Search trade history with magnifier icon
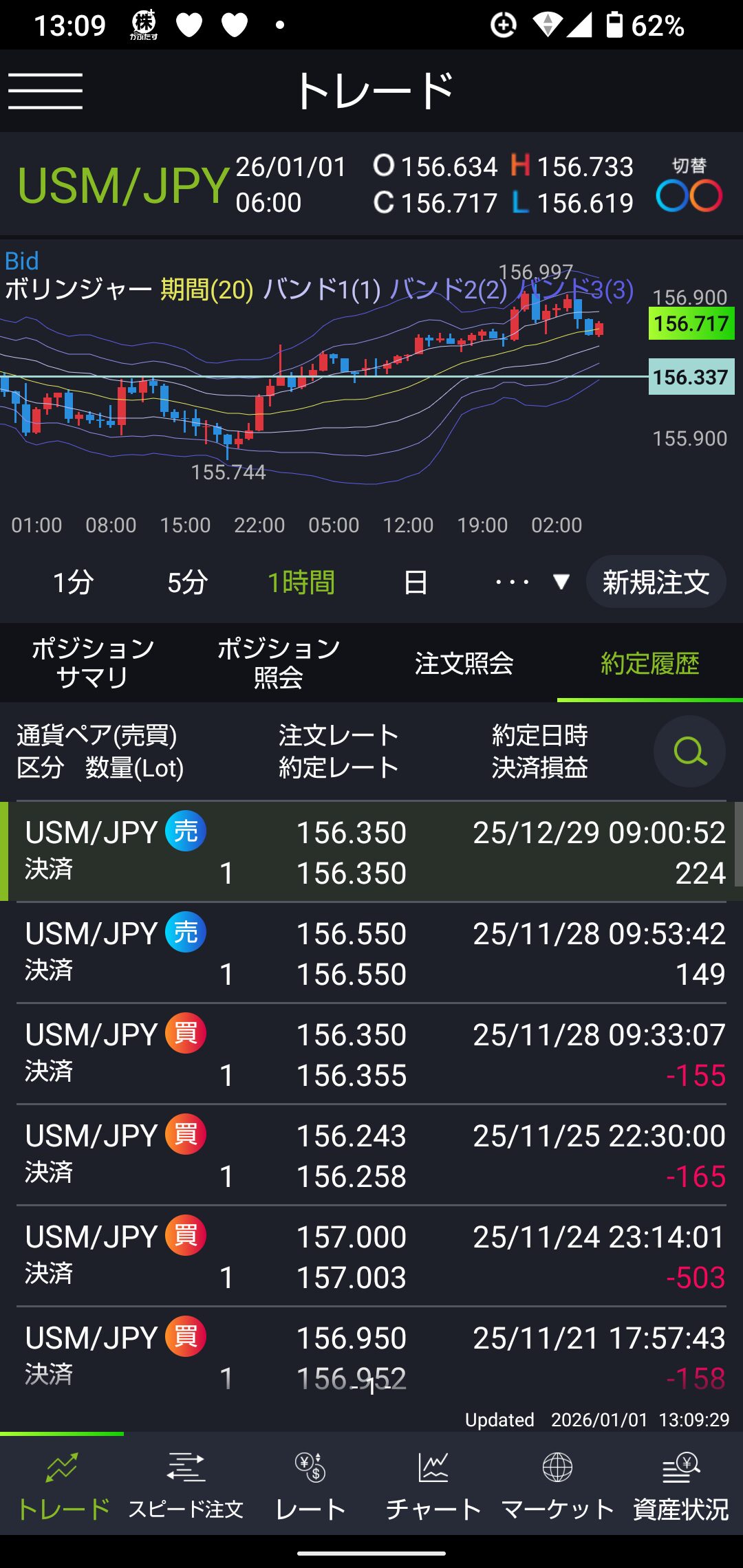The height and width of the screenshot is (1568, 743). (x=689, y=751)
